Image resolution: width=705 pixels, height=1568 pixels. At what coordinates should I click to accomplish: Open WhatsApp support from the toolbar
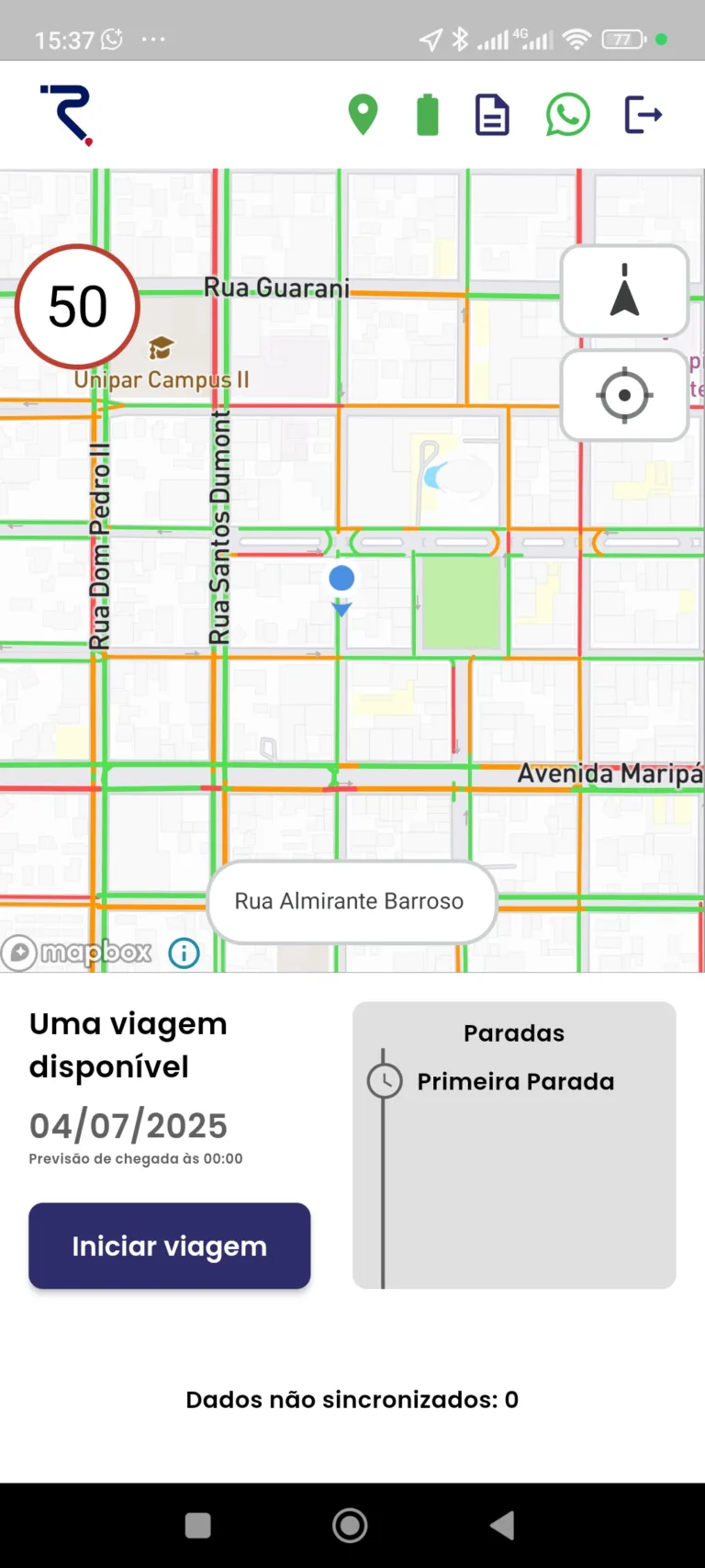[567, 114]
